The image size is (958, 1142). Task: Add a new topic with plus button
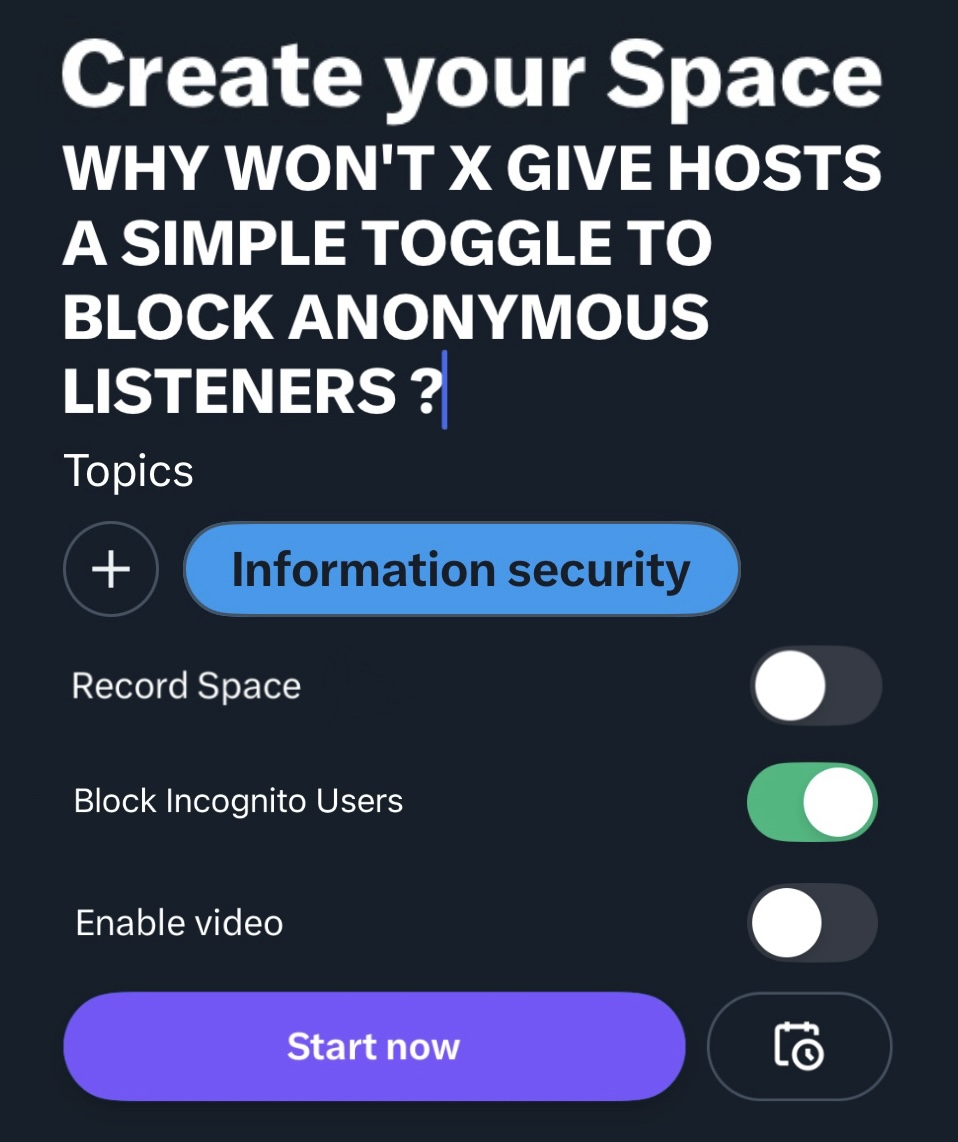111,569
